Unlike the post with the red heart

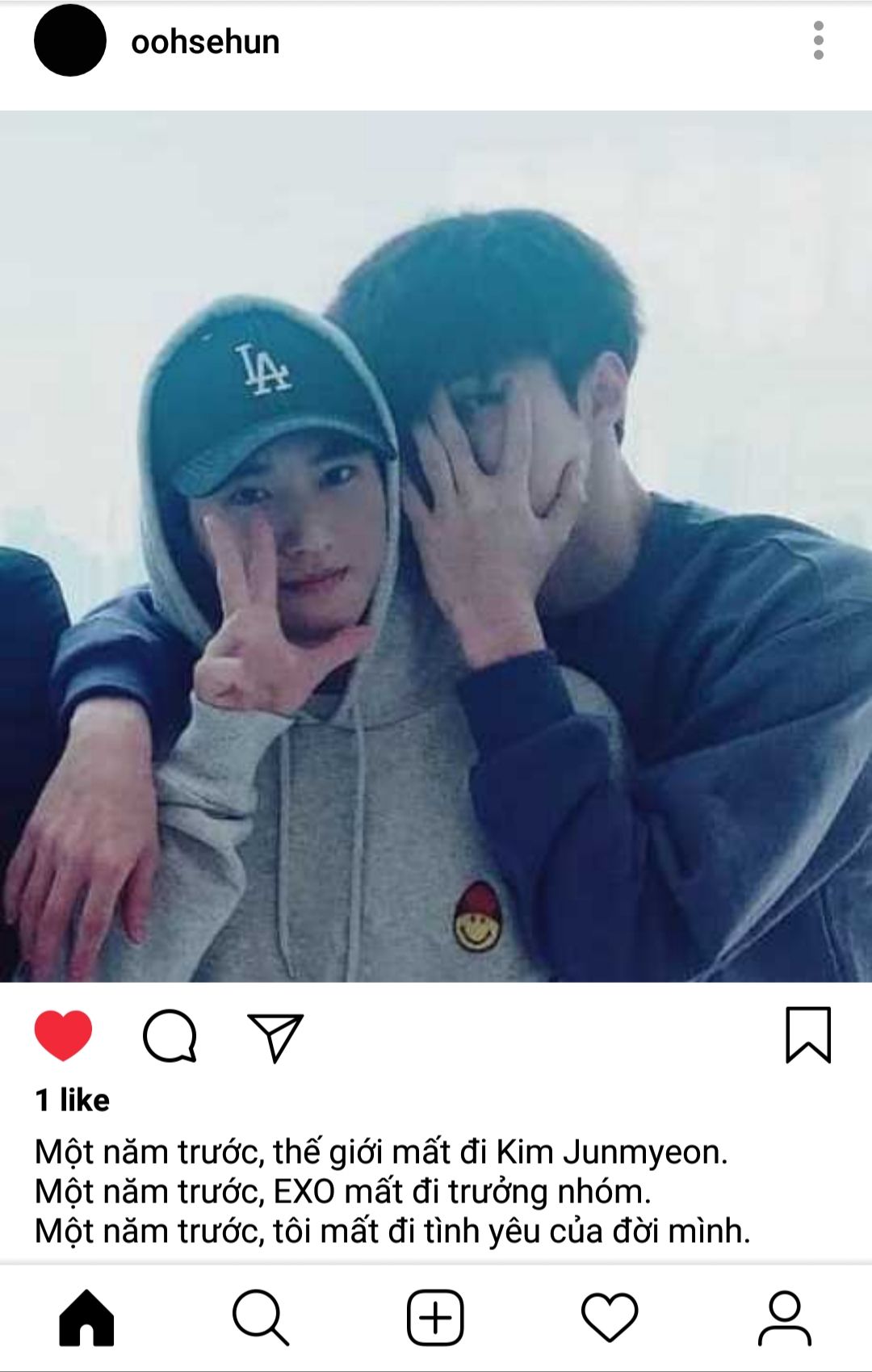pyautogui.click(x=63, y=1035)
